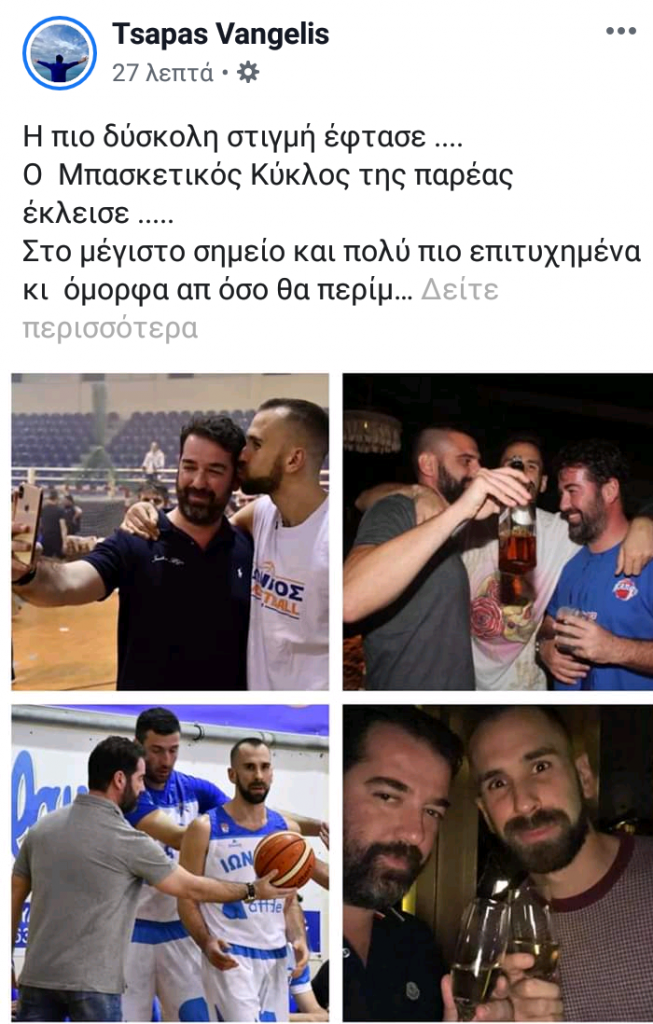View the photo with the champagne glasses
The height and width of the screenshot is (1024, 653).
[497, 864]
